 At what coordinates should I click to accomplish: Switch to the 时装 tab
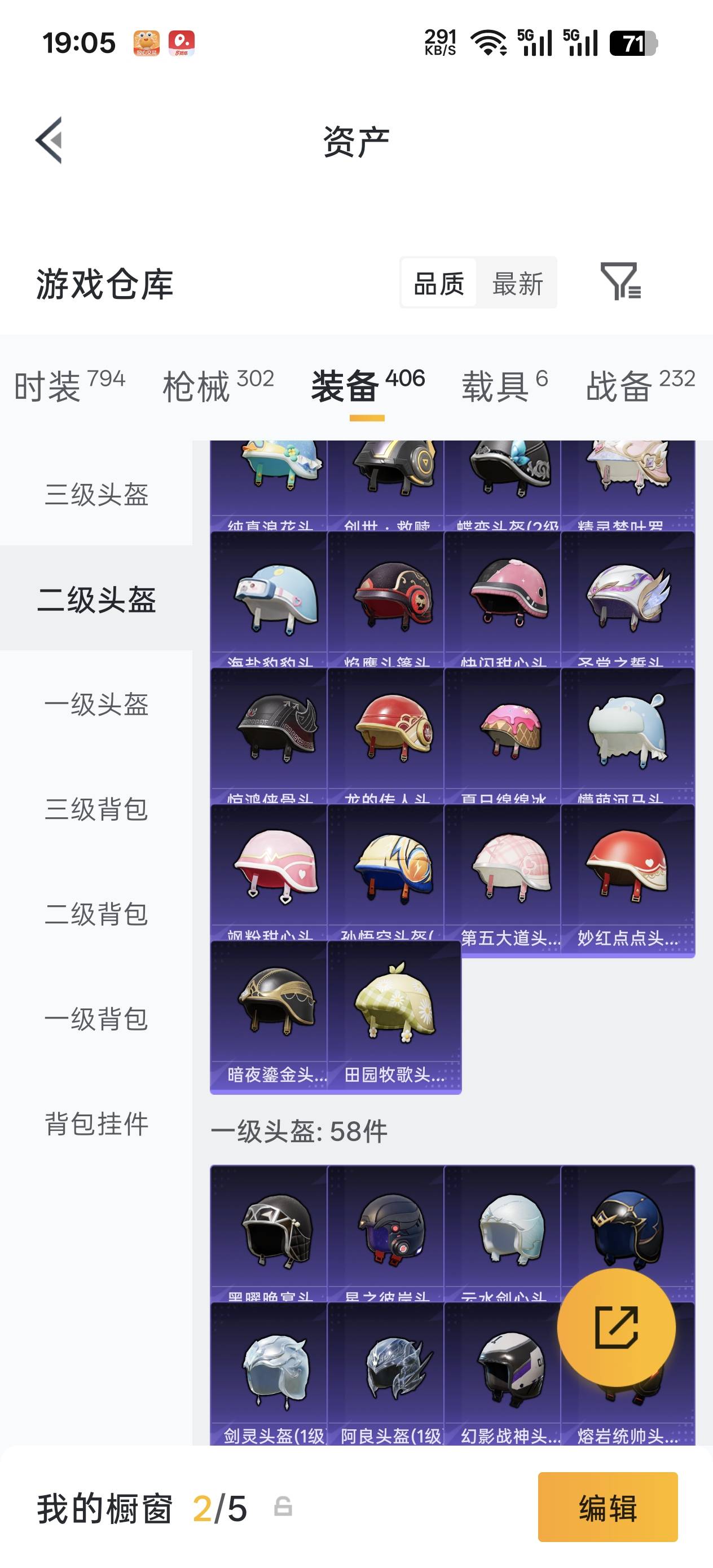coord(69,385)
